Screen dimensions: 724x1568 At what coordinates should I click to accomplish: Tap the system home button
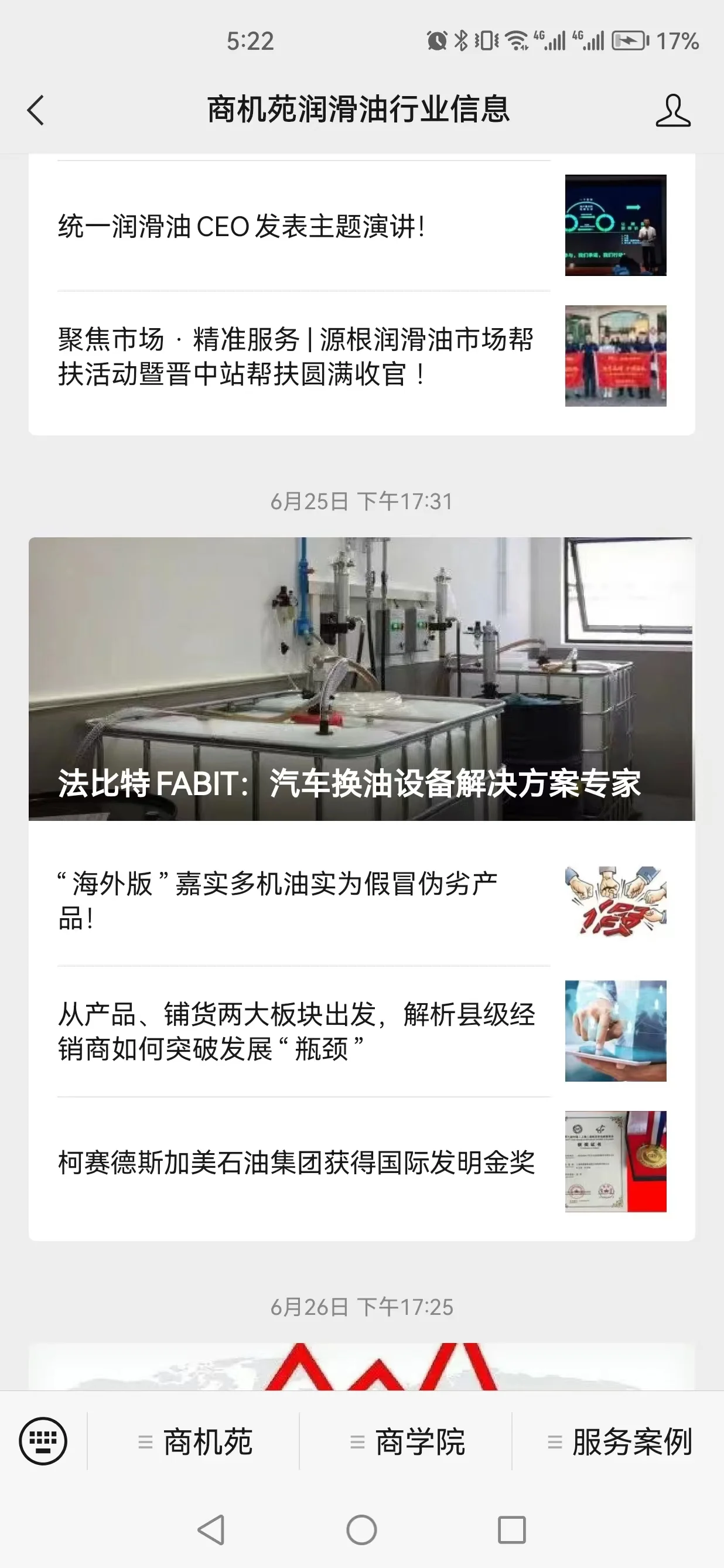tap(361, 1530)
